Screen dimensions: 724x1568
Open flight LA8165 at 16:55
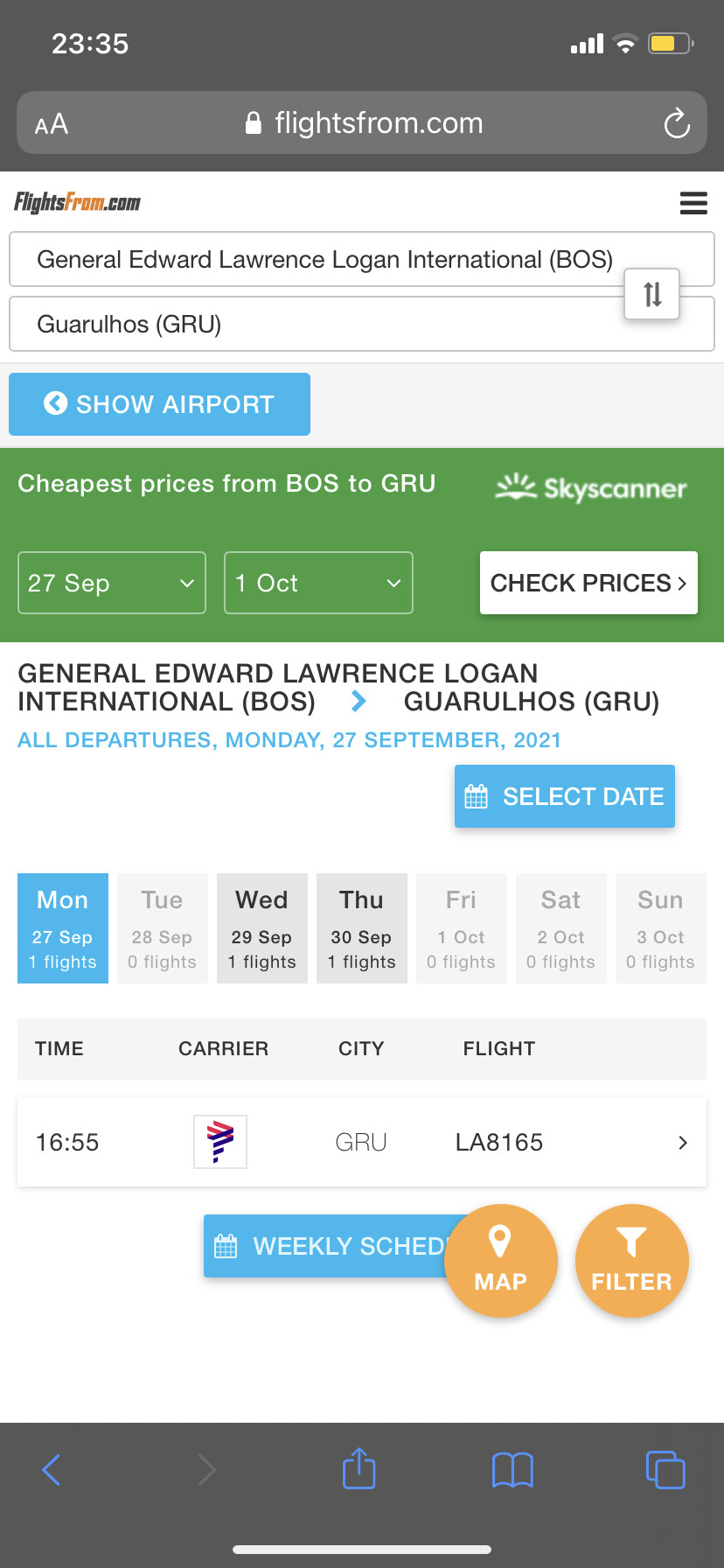point(362,1142)
